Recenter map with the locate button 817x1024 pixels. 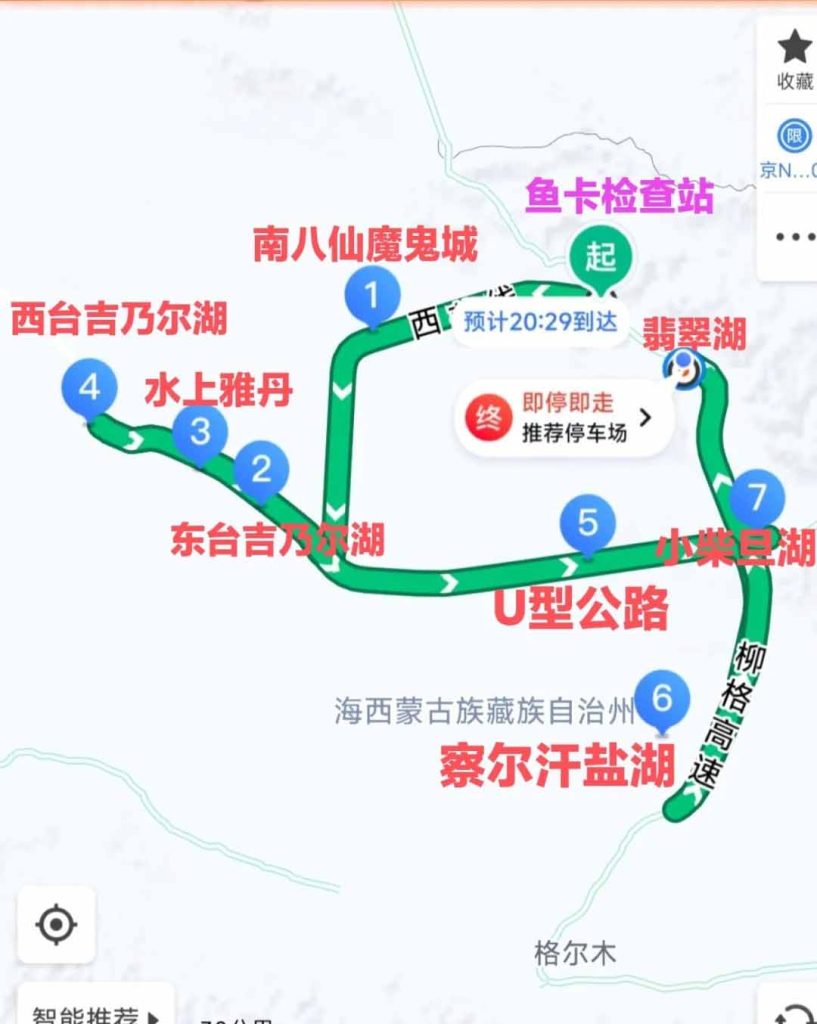[x=56, y=925]
